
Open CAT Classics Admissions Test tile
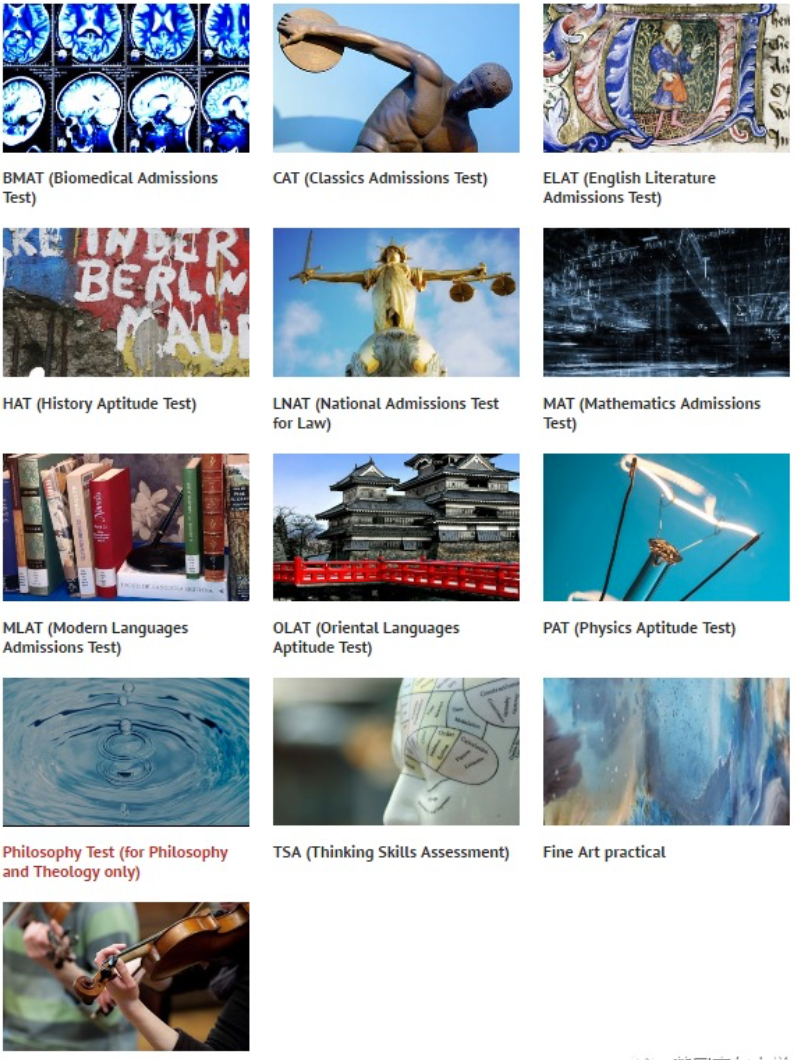click(396, 77)
